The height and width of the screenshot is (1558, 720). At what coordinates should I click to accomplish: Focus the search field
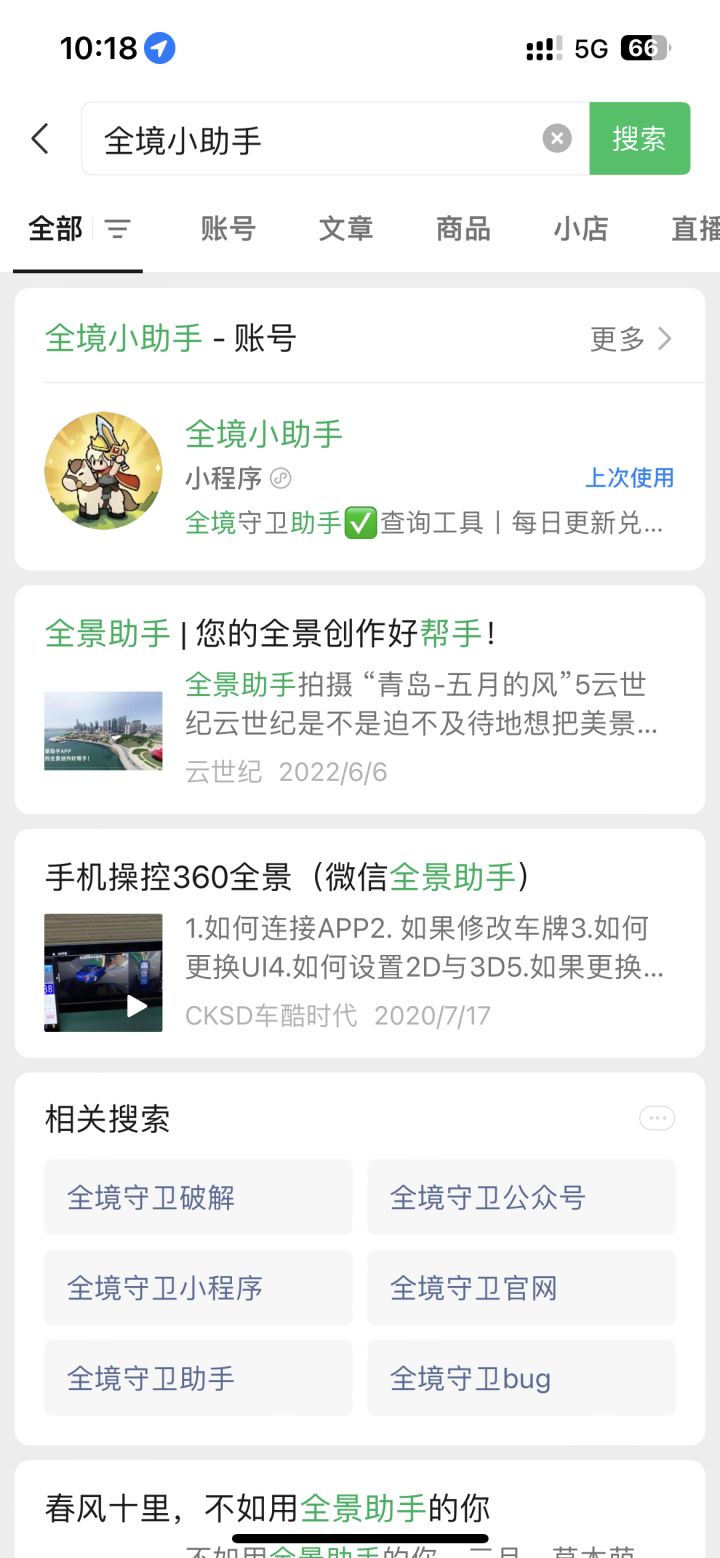coord(320,139)
